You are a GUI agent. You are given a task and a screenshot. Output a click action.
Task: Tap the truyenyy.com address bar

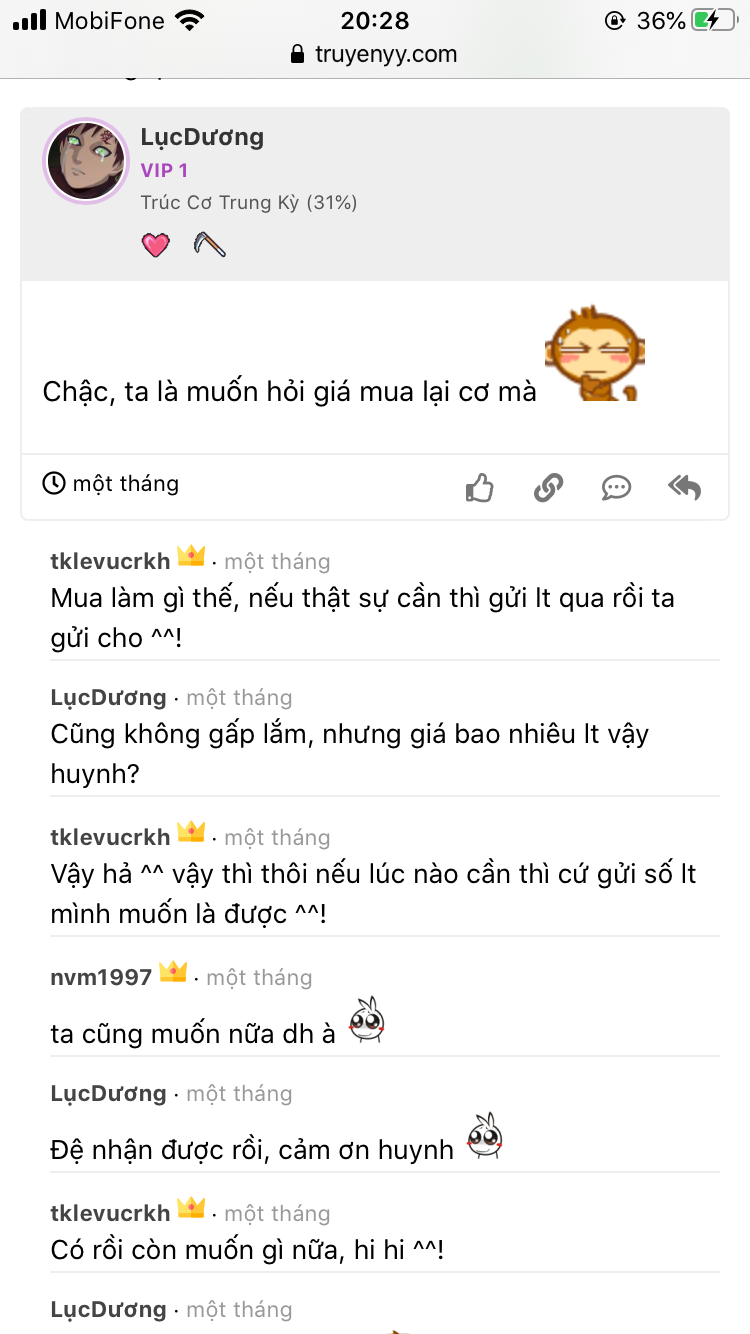[374, 54]
